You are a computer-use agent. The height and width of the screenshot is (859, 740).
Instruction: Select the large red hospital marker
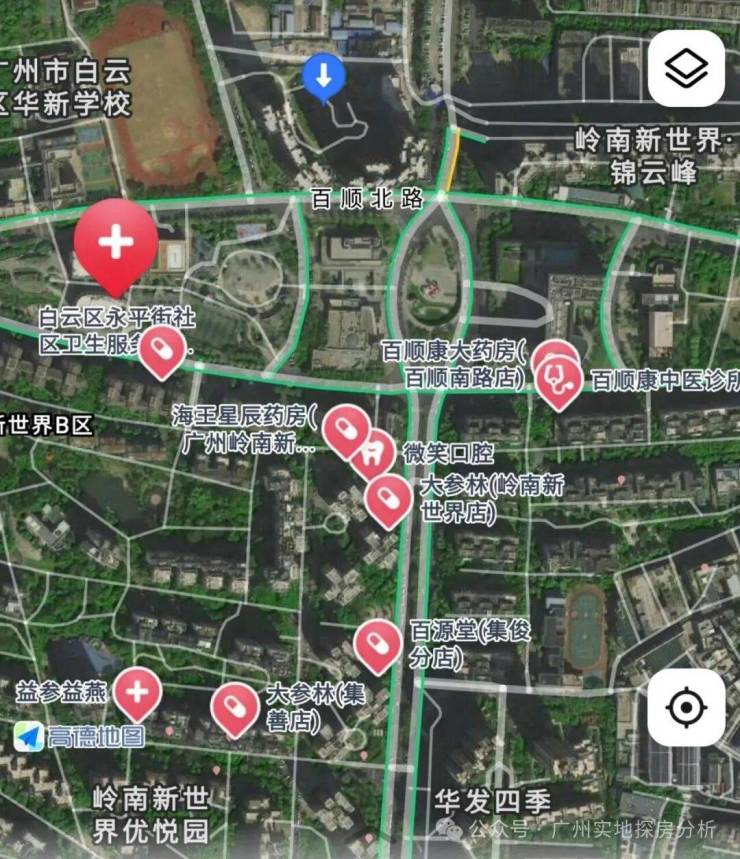tap(117, 241)
